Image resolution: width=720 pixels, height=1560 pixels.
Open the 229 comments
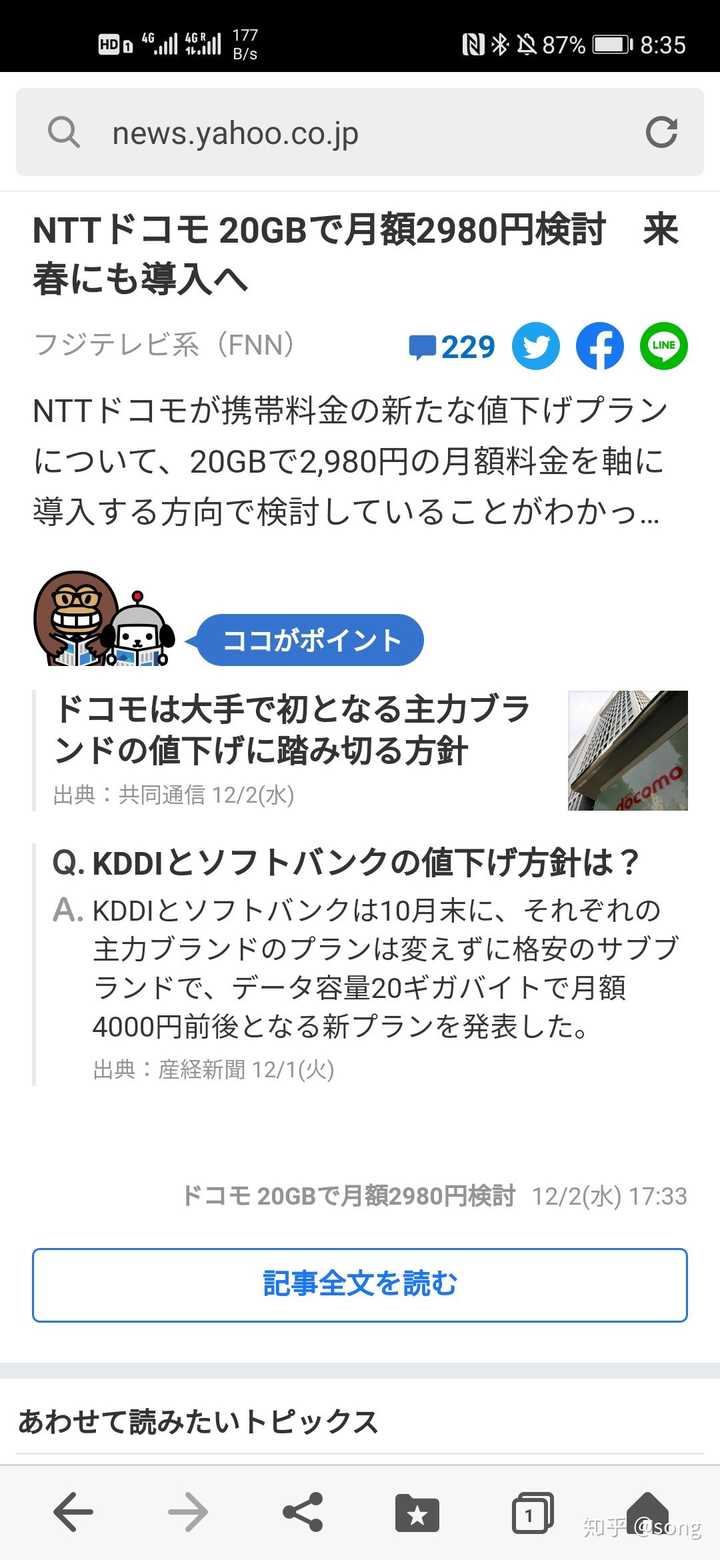pos(452,347)
